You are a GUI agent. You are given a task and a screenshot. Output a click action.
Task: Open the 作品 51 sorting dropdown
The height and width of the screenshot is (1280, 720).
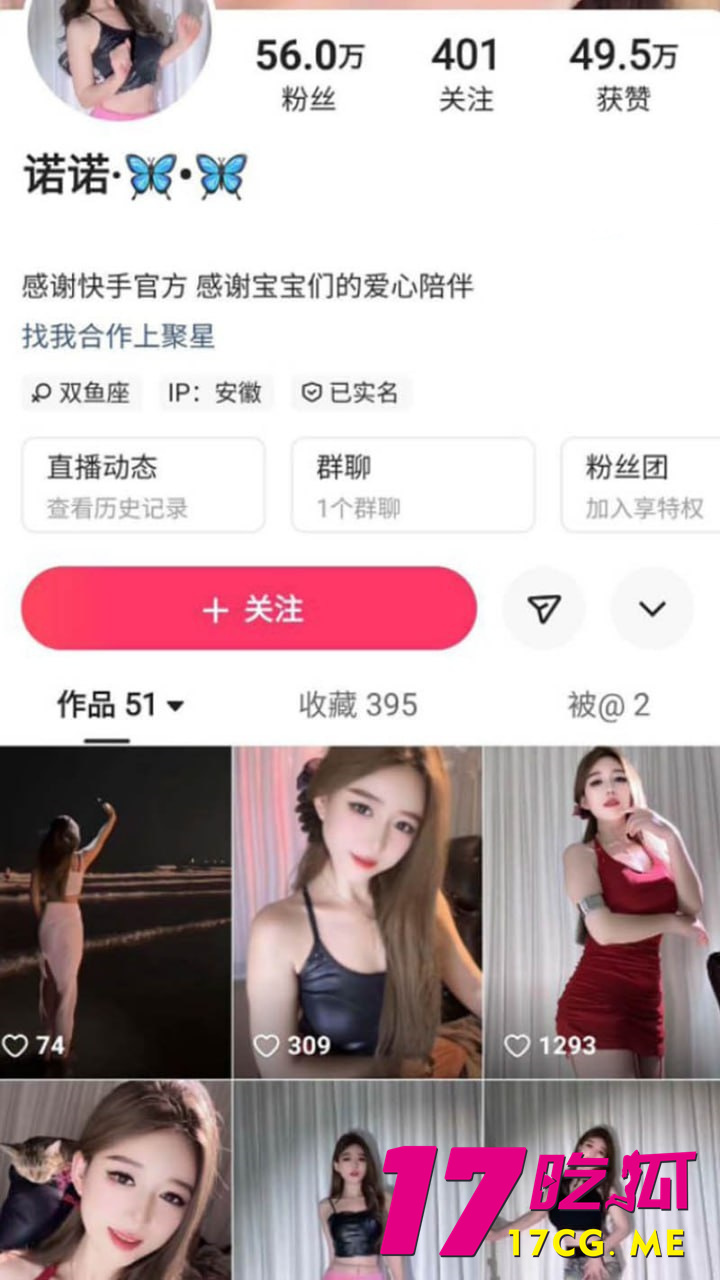click(x=121, y=705)
